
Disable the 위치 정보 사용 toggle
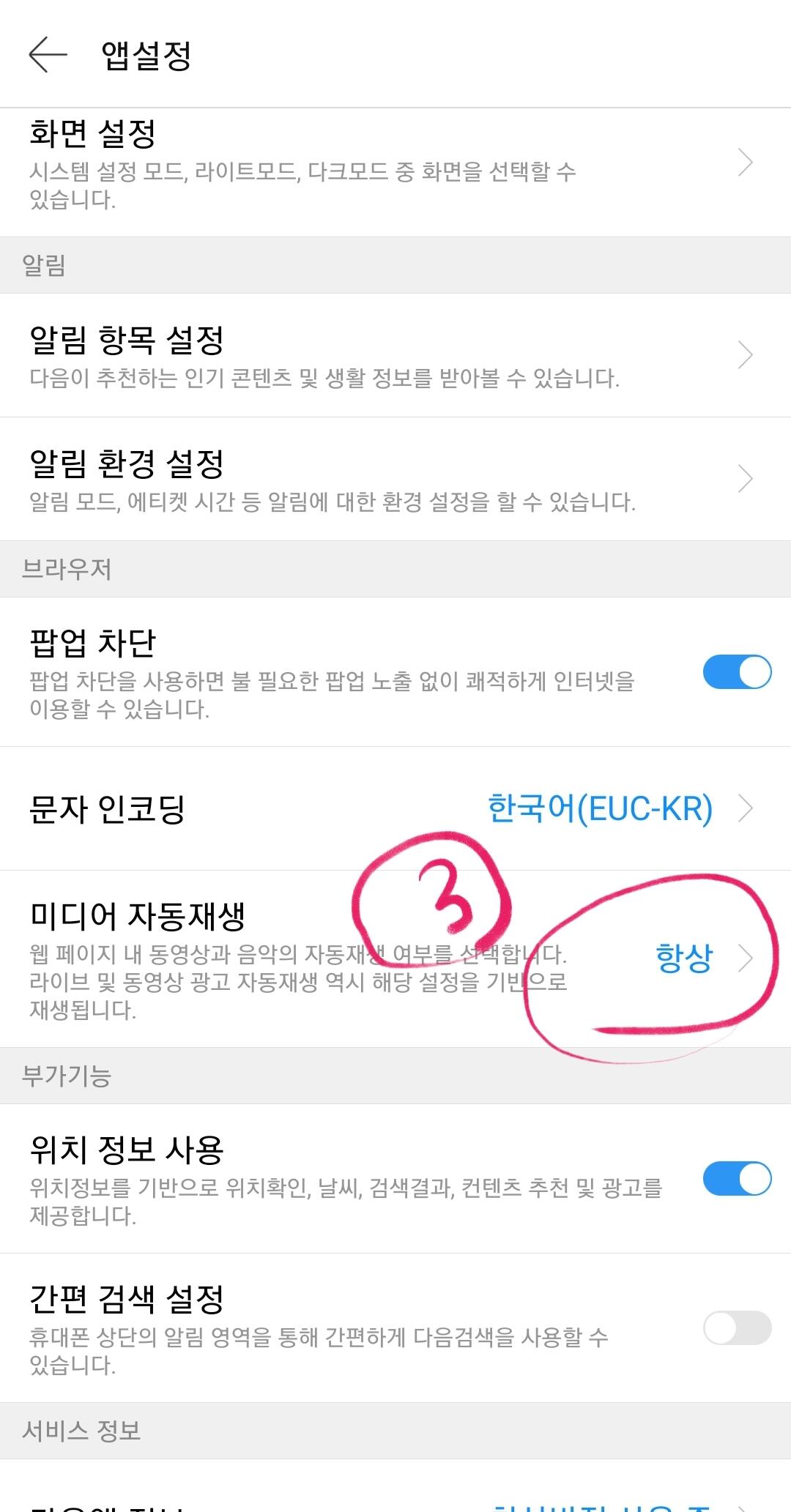pos(737,1178)
